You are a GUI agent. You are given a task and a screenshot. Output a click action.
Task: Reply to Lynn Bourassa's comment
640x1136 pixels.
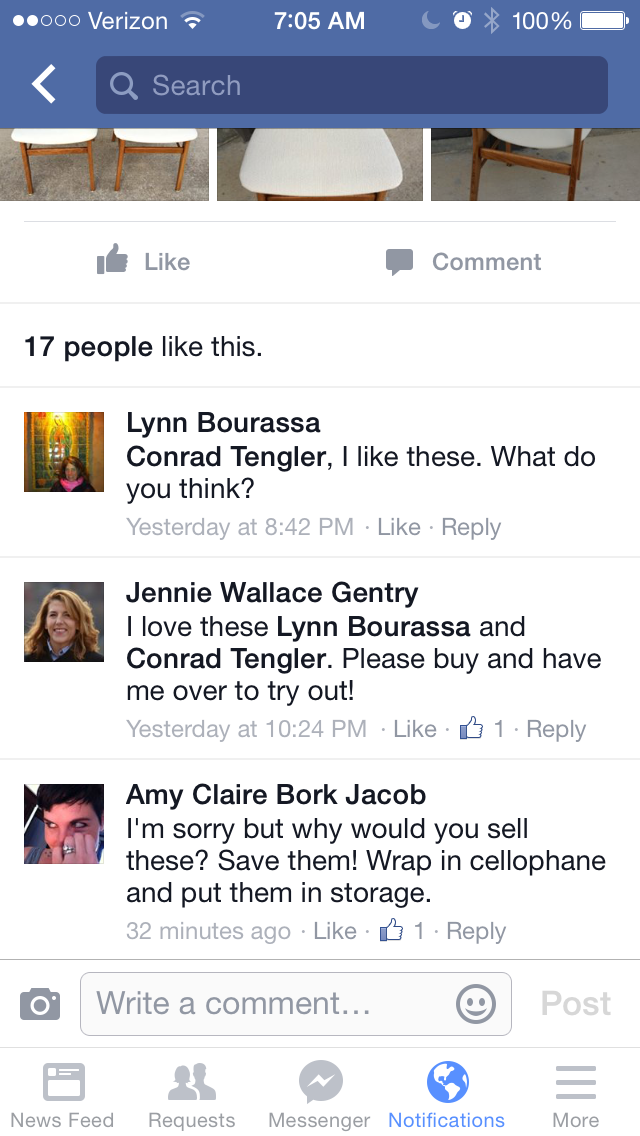[471, 527]
